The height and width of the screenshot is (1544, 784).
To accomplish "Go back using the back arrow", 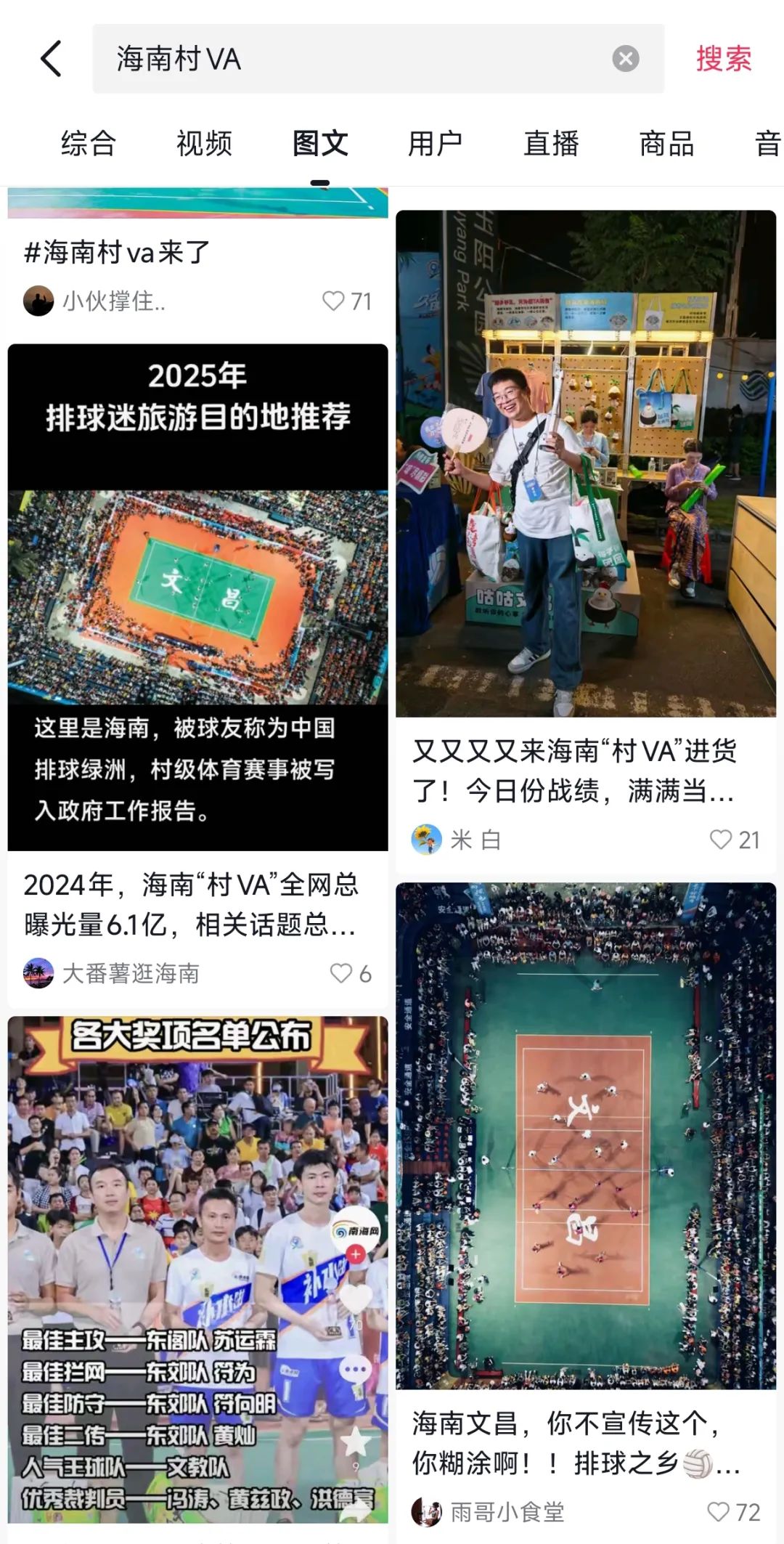I will click(x=51, y=59).
